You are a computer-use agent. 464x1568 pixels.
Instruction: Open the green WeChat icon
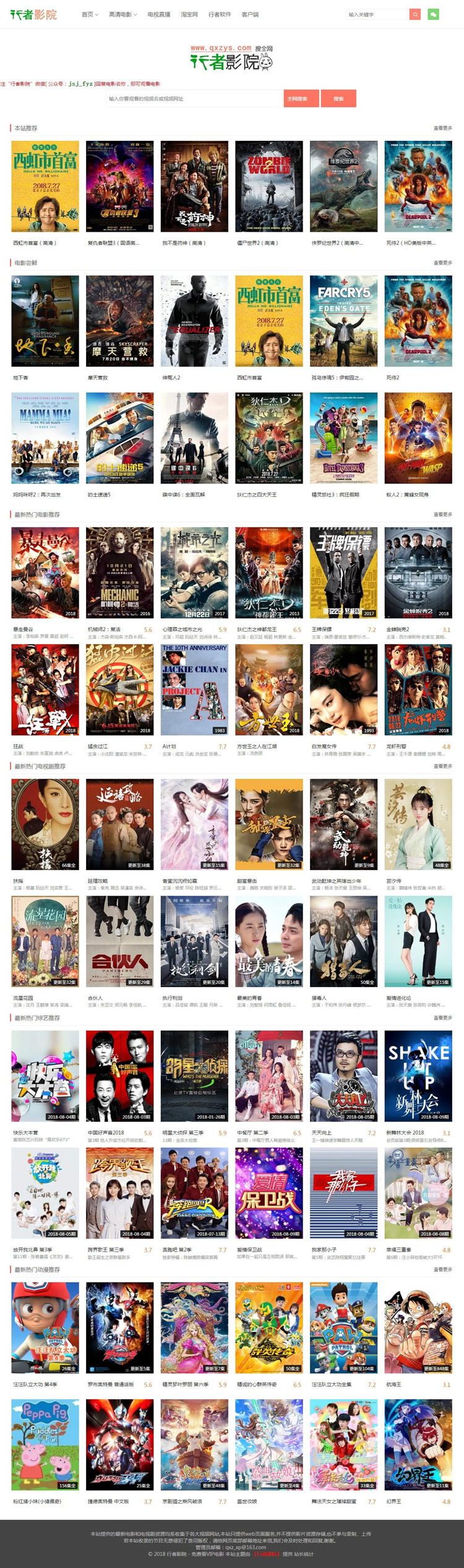pos(433,14)
